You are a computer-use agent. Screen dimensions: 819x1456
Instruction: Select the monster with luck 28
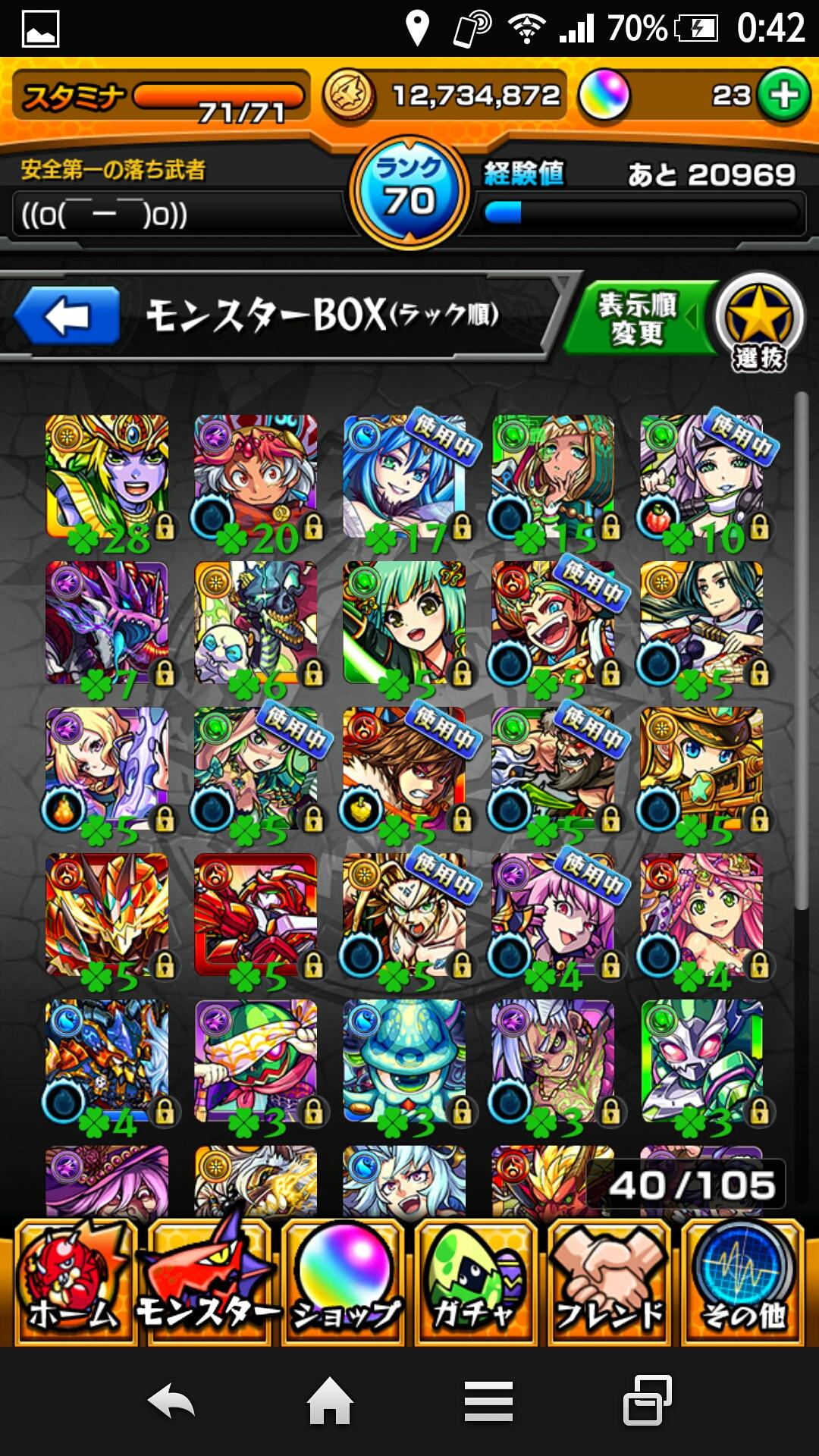[x=107, y=478]
